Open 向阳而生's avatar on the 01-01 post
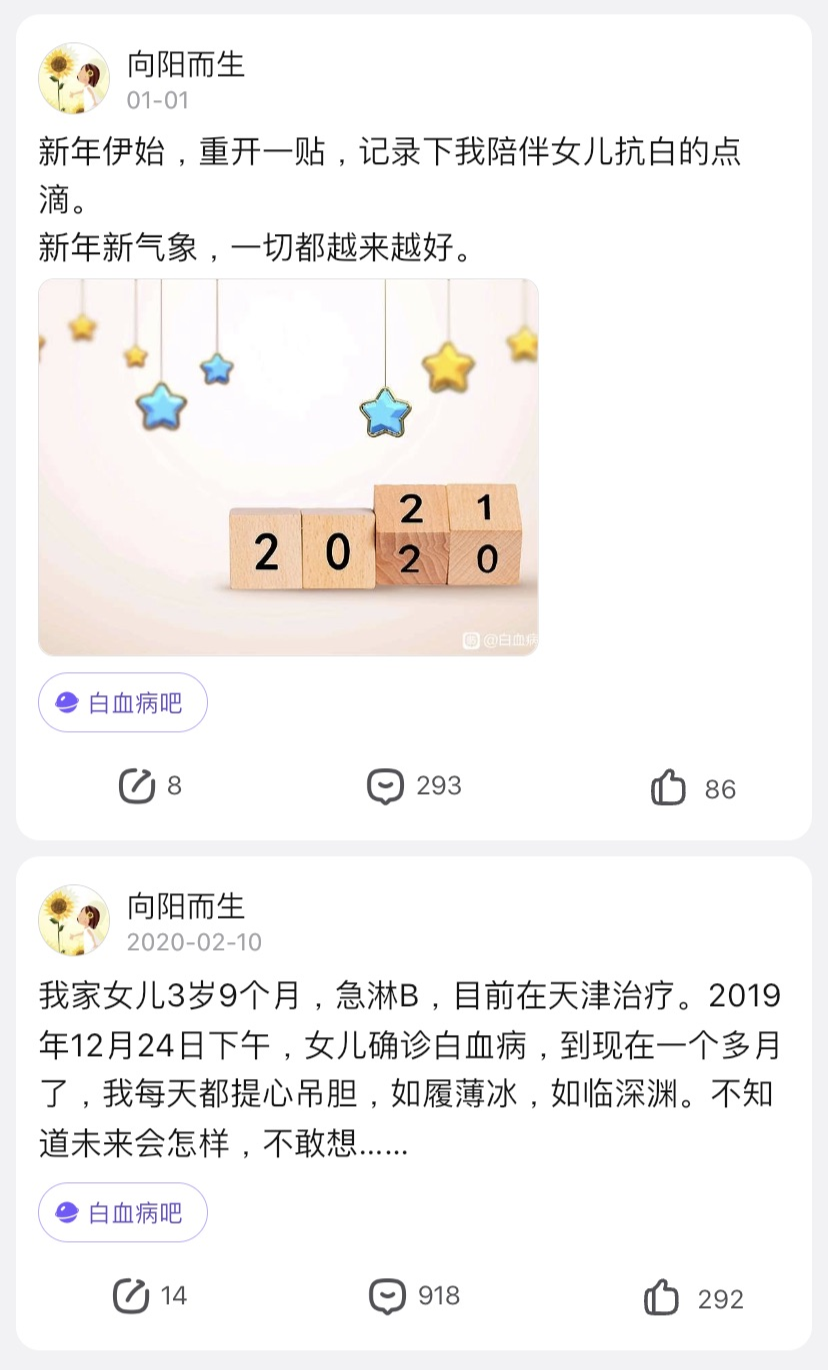828x1370 pixels. [74, 78]
